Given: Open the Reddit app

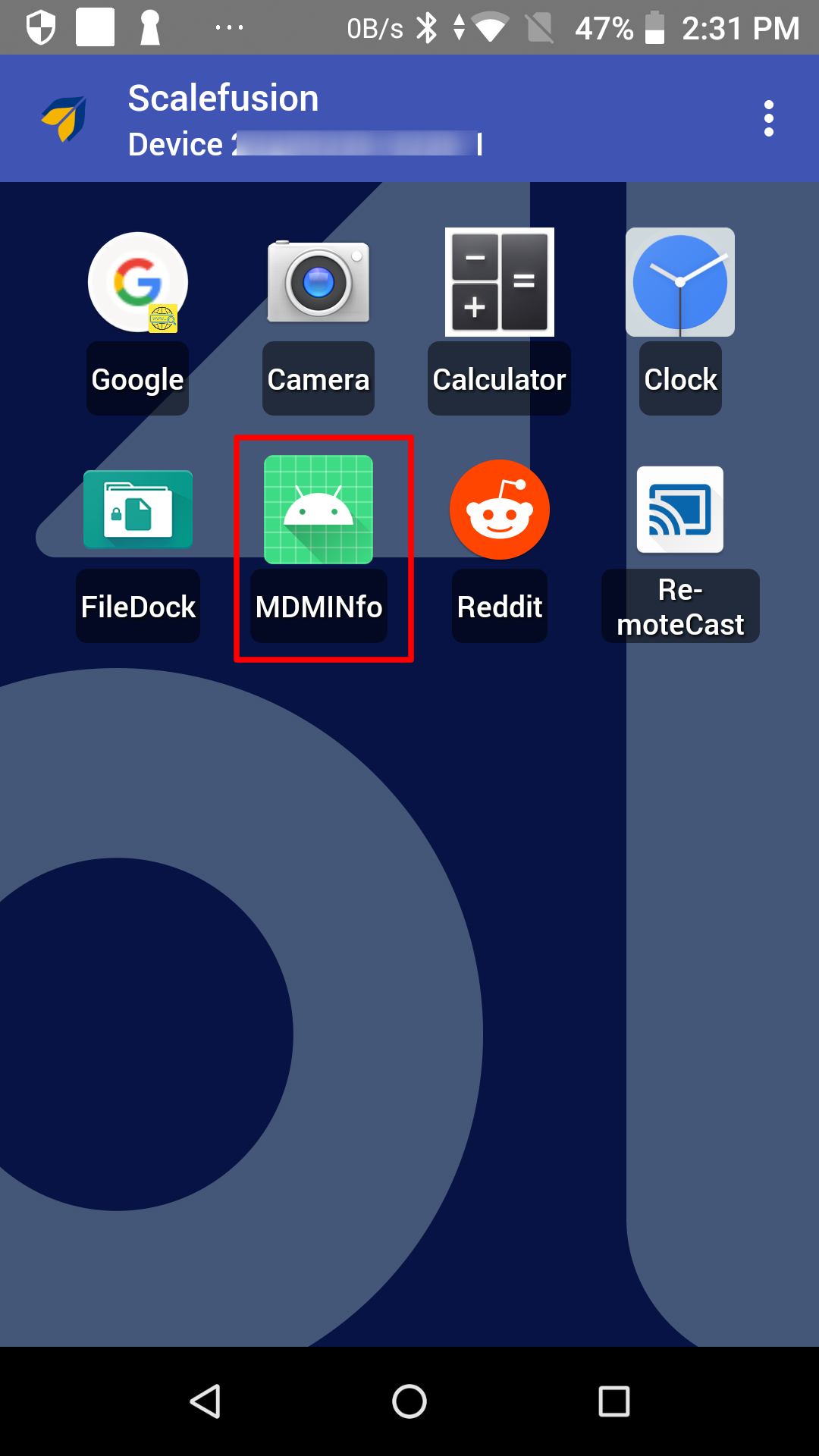Looking at the screenshot, I should point(499,510).
